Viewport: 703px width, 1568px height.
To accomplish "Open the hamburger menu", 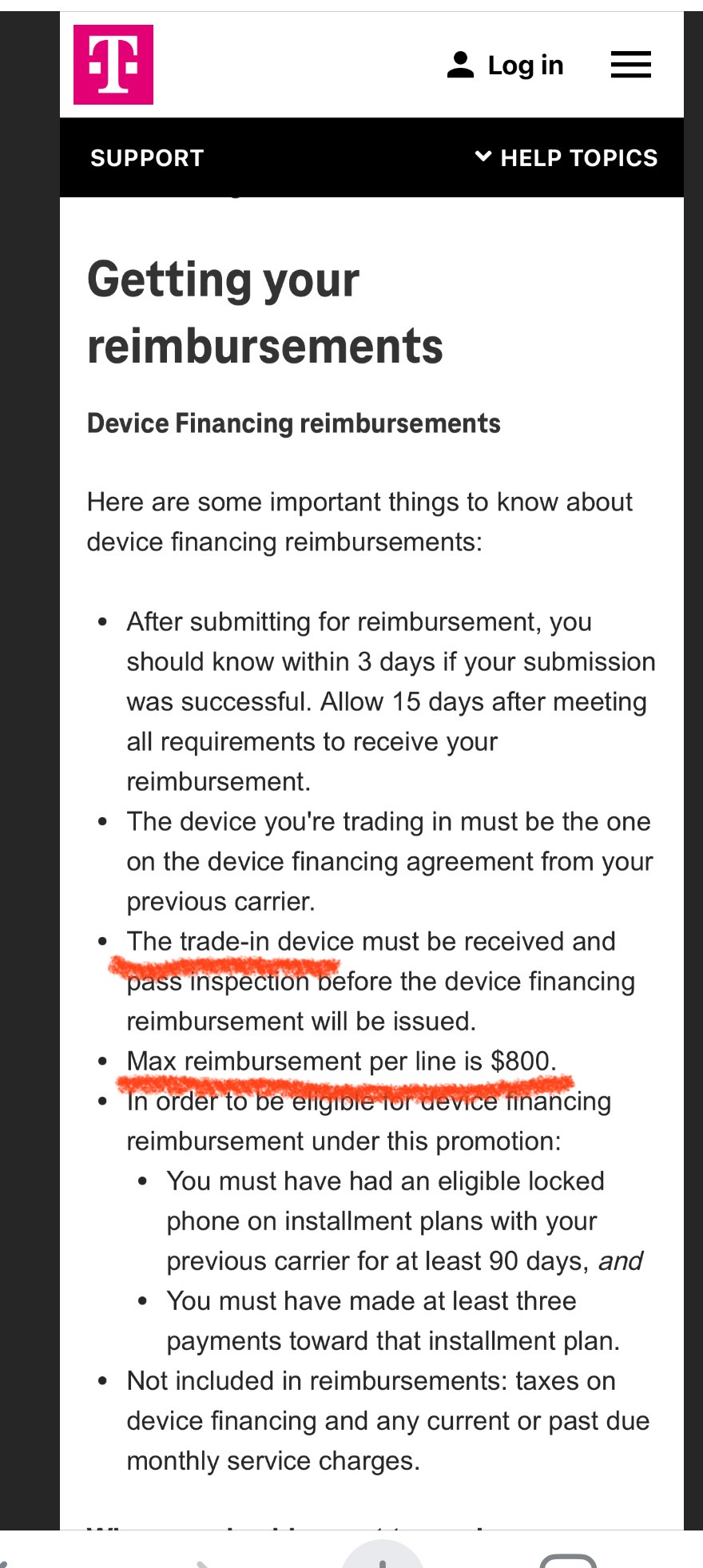I will (x=631, y=64).
